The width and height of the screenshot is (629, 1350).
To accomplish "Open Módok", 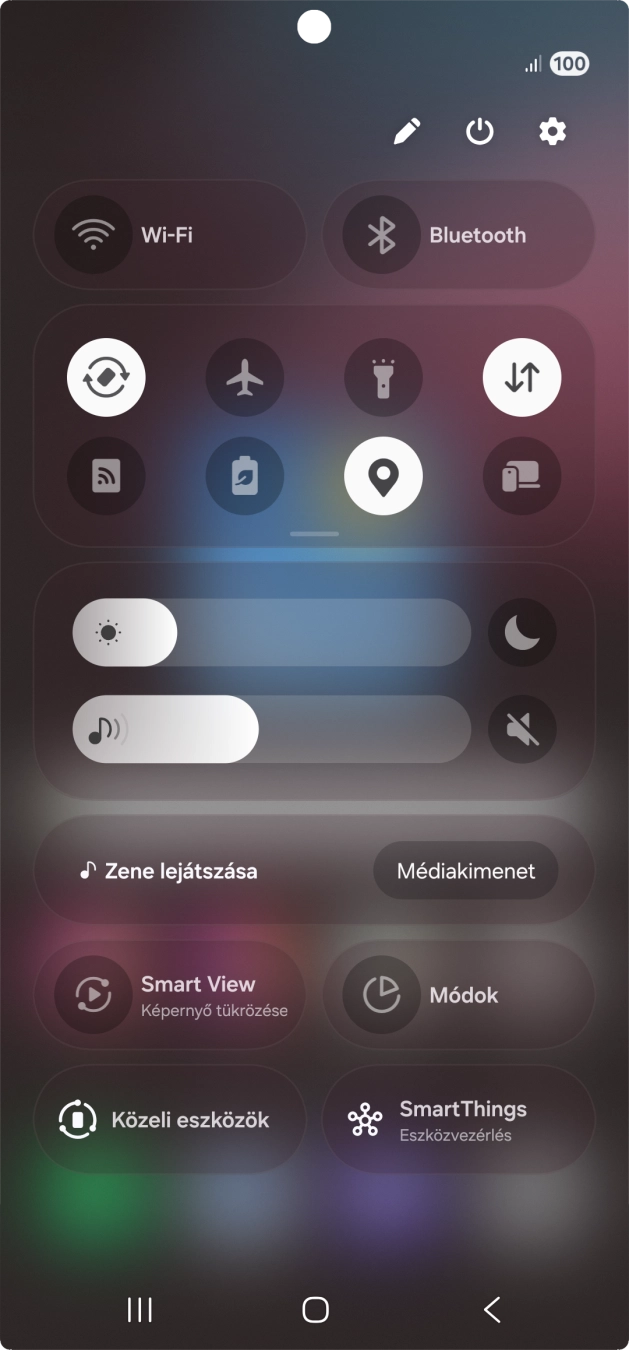I will 458,995.
